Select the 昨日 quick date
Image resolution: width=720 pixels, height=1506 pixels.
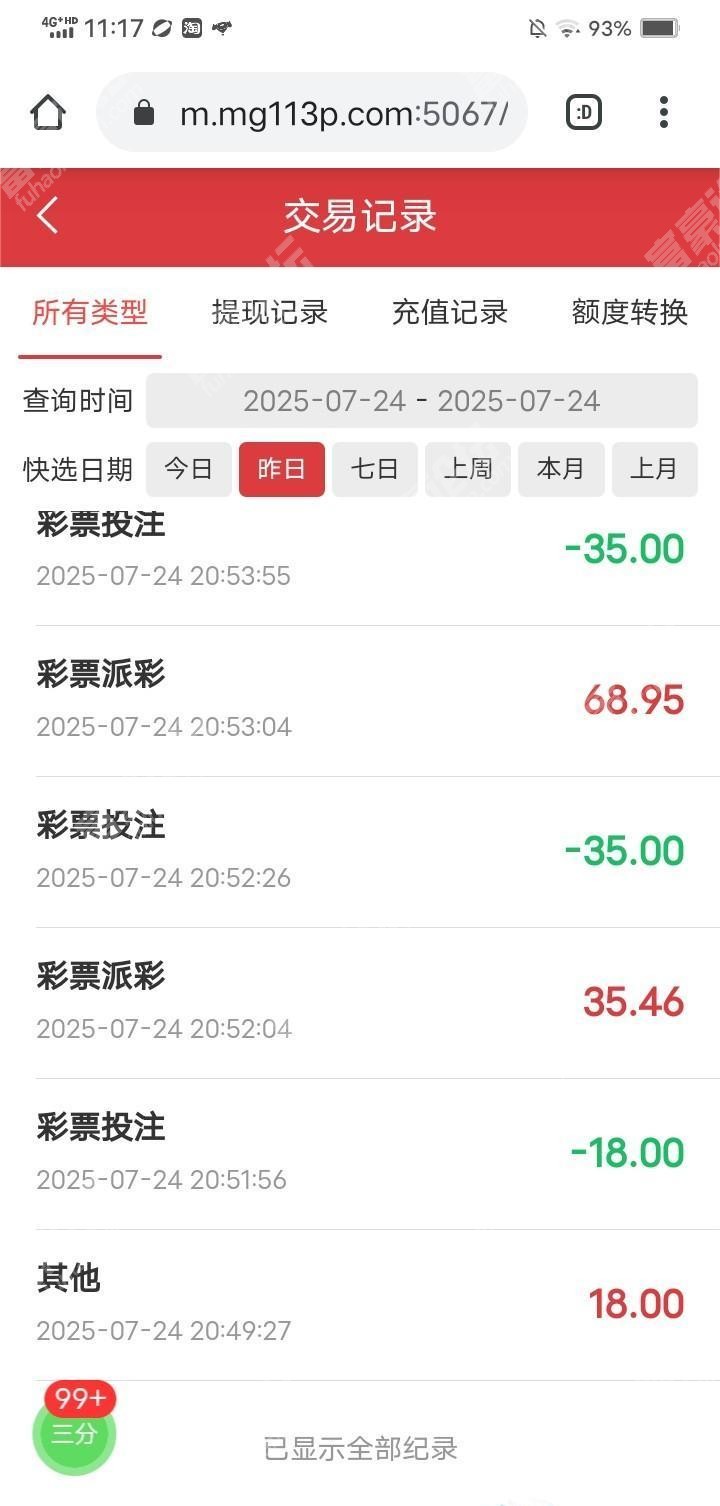coord(282,469)
